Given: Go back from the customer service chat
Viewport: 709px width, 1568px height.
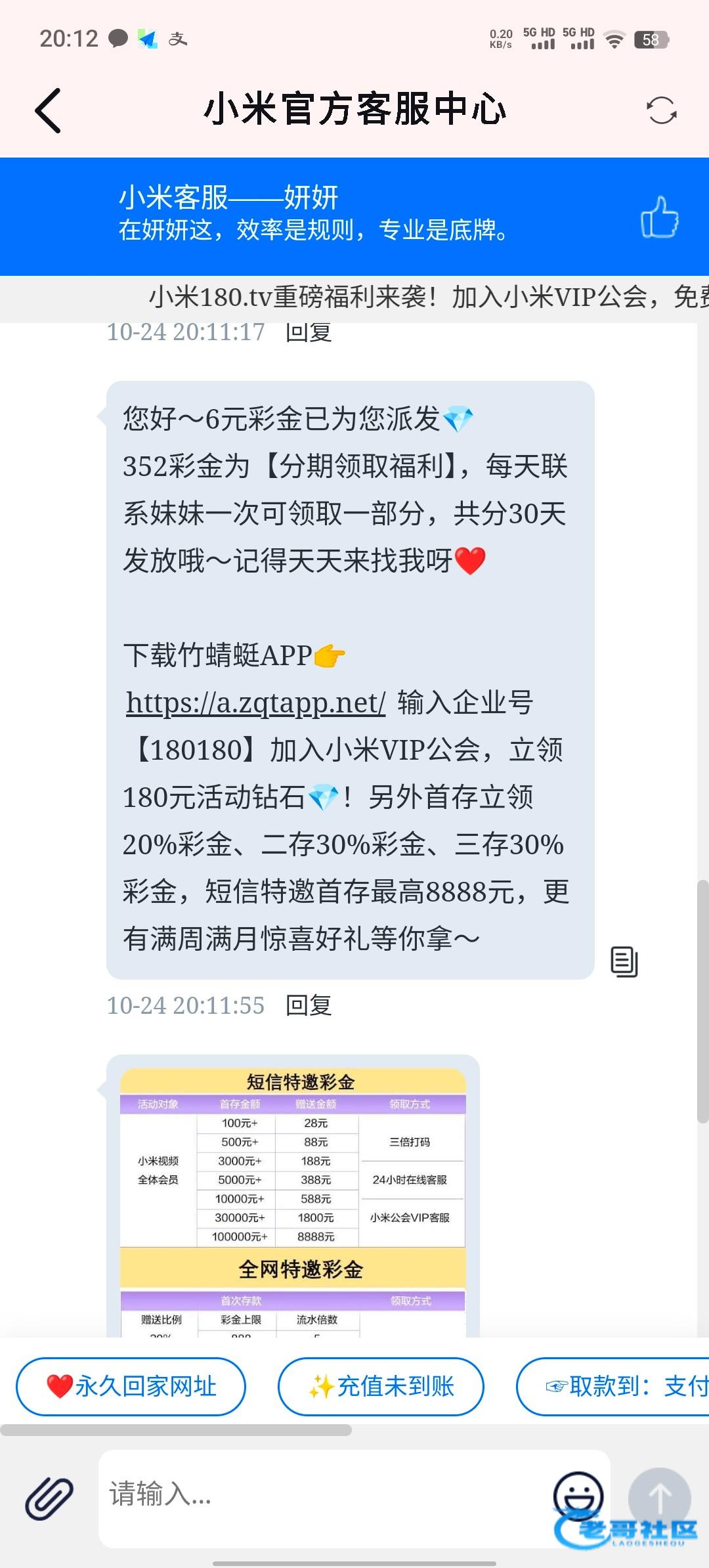Looking at the screenshot, I should point(48,110).
